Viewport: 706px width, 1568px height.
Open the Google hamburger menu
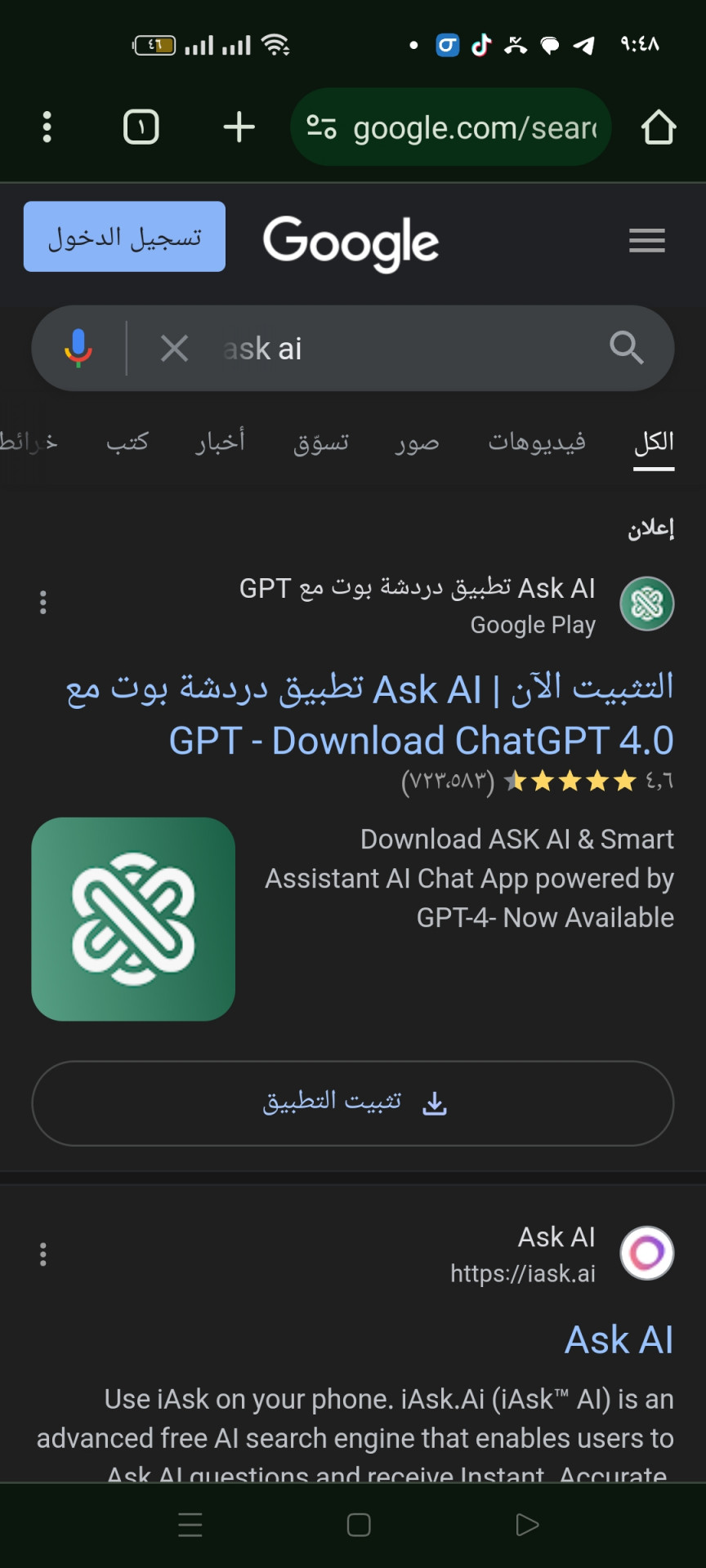pyautogui.click(x=646, y=241)
